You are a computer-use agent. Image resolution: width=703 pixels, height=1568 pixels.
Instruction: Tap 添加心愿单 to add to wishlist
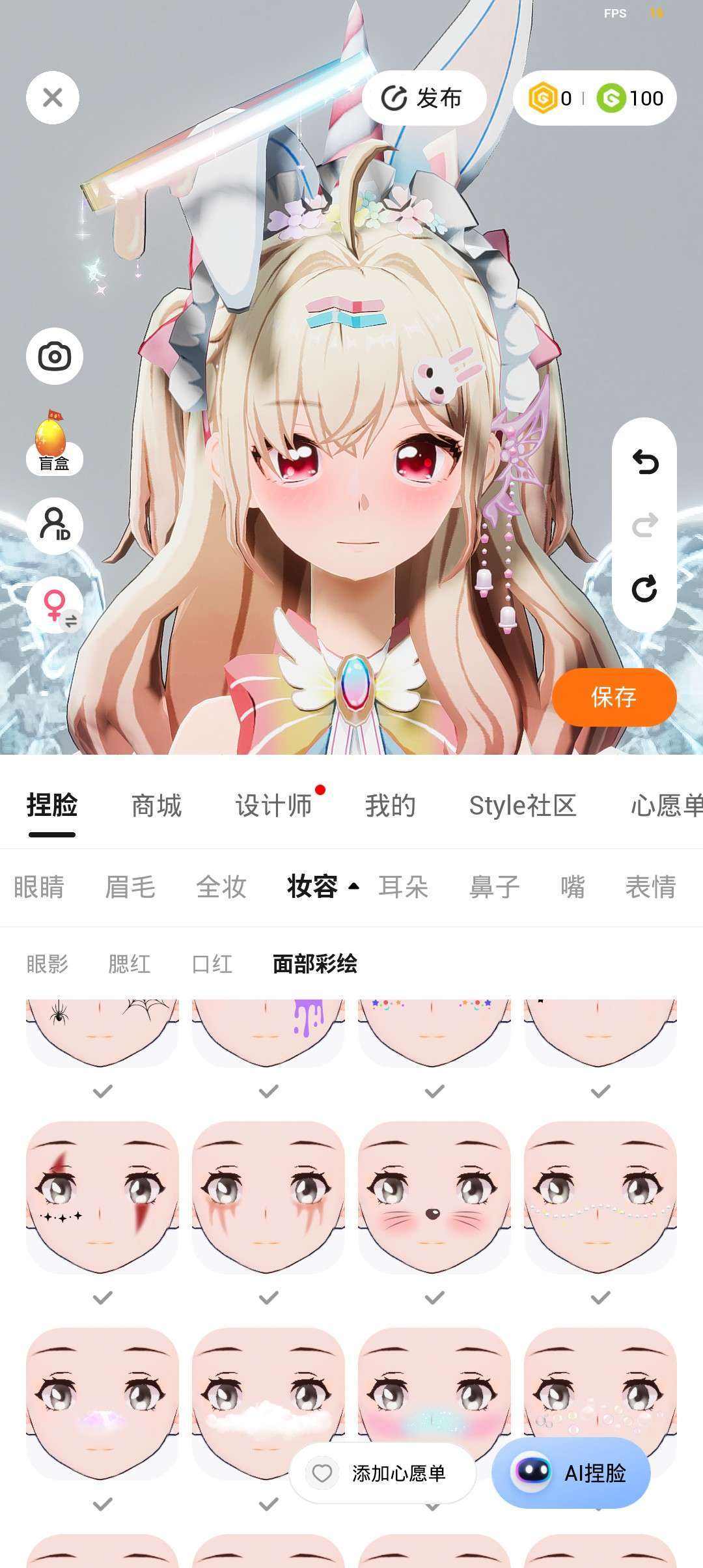tap(383, 1473)
